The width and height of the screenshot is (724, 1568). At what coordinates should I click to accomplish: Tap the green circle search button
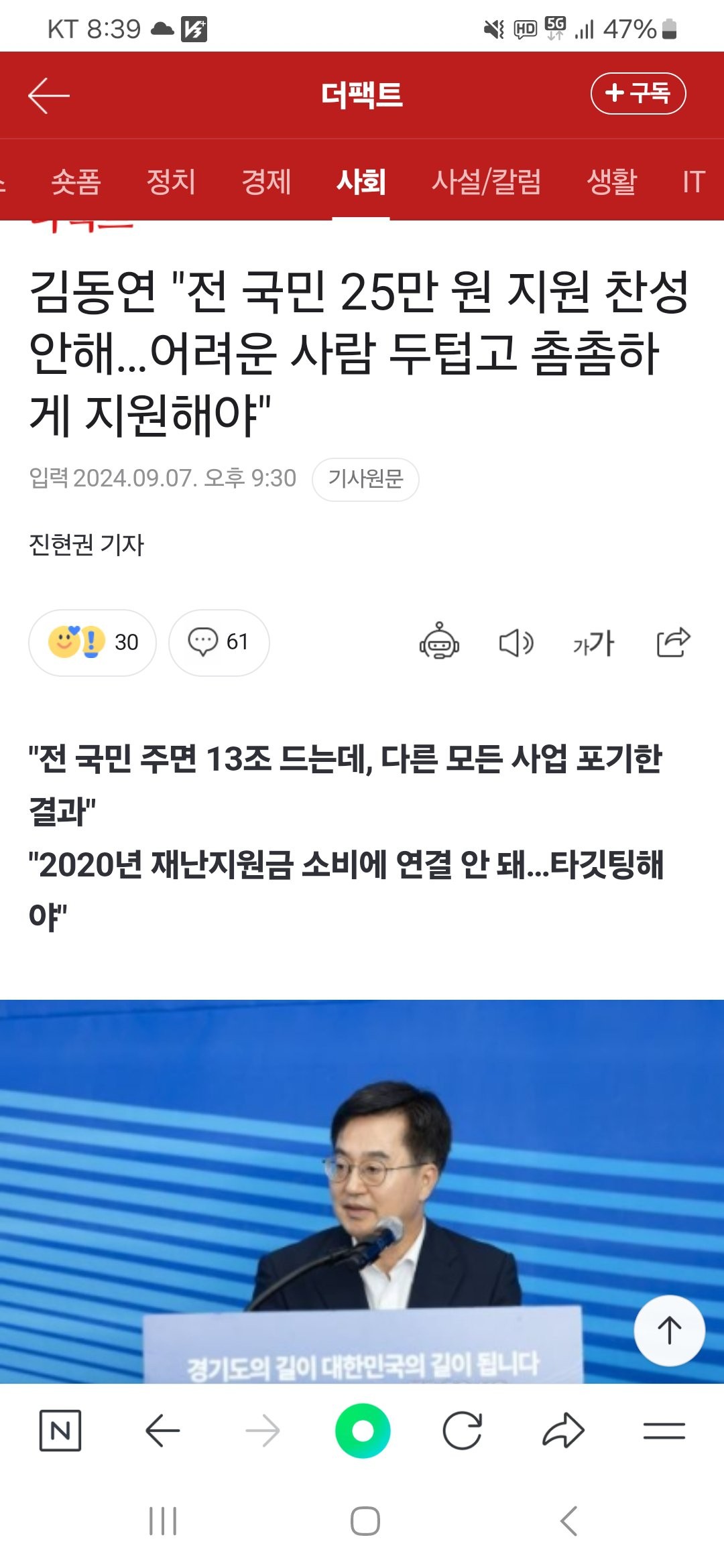pyautogui.click(x=363, y=1431)
